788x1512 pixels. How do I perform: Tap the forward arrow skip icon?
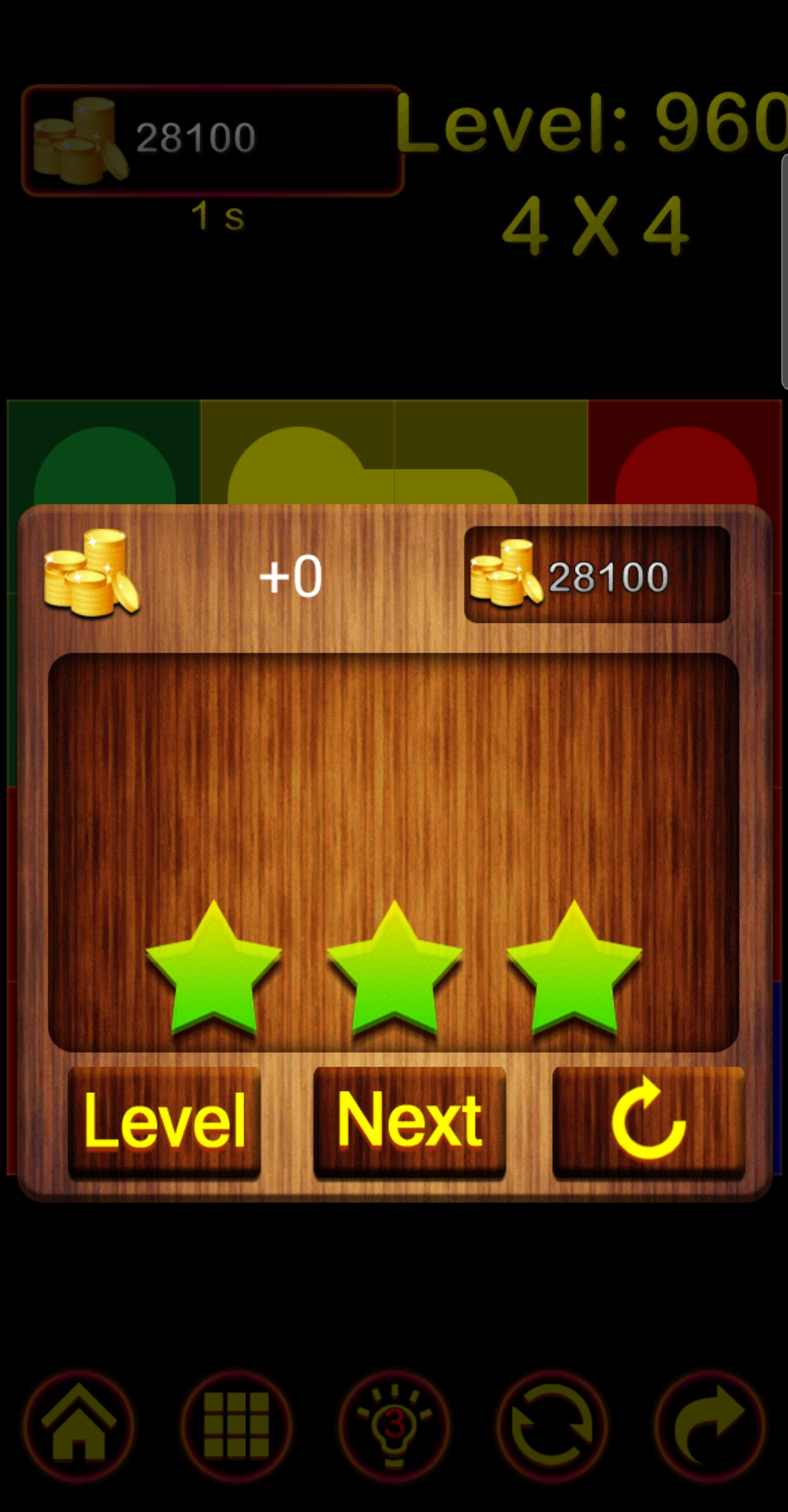pos(709,1425)
